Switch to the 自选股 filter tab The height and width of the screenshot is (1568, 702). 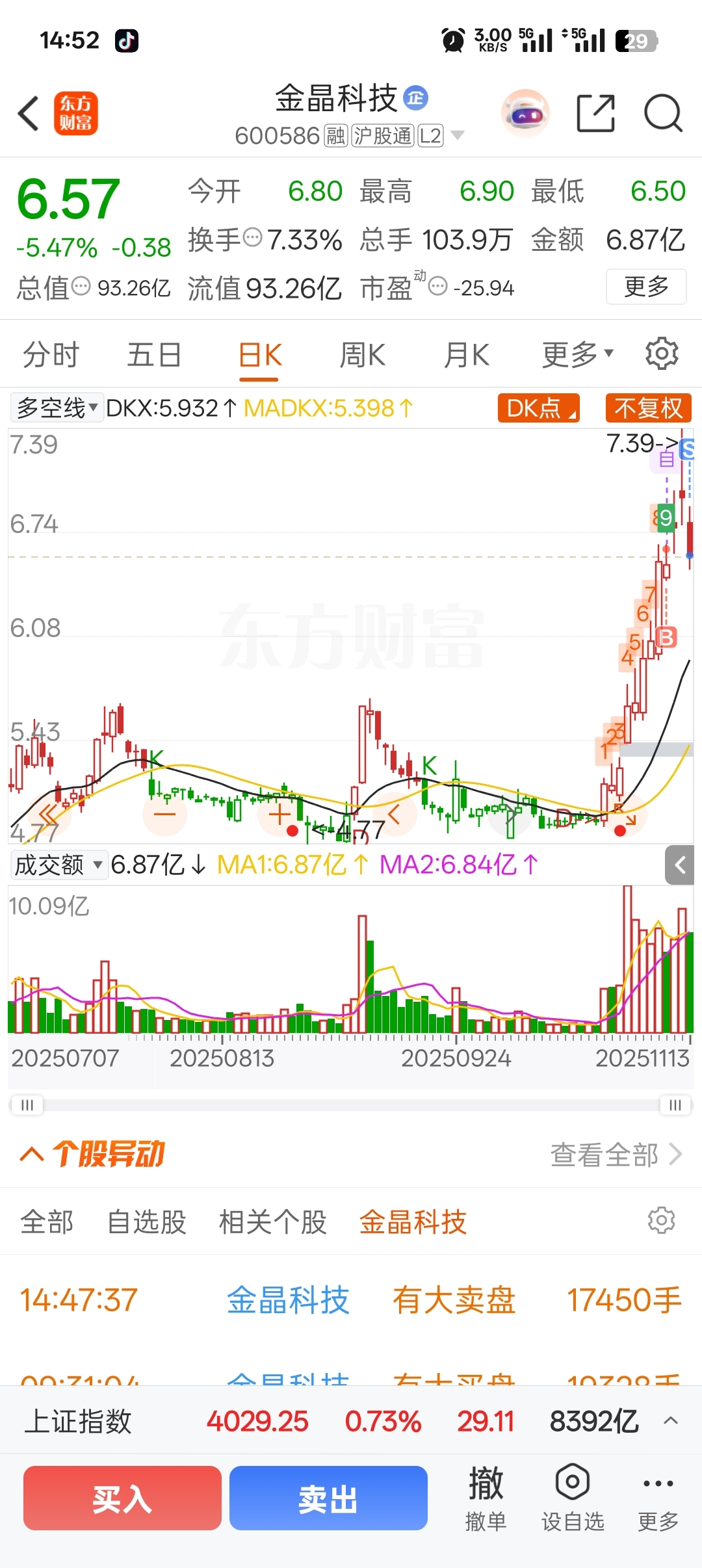click(x=146, y=1222)
